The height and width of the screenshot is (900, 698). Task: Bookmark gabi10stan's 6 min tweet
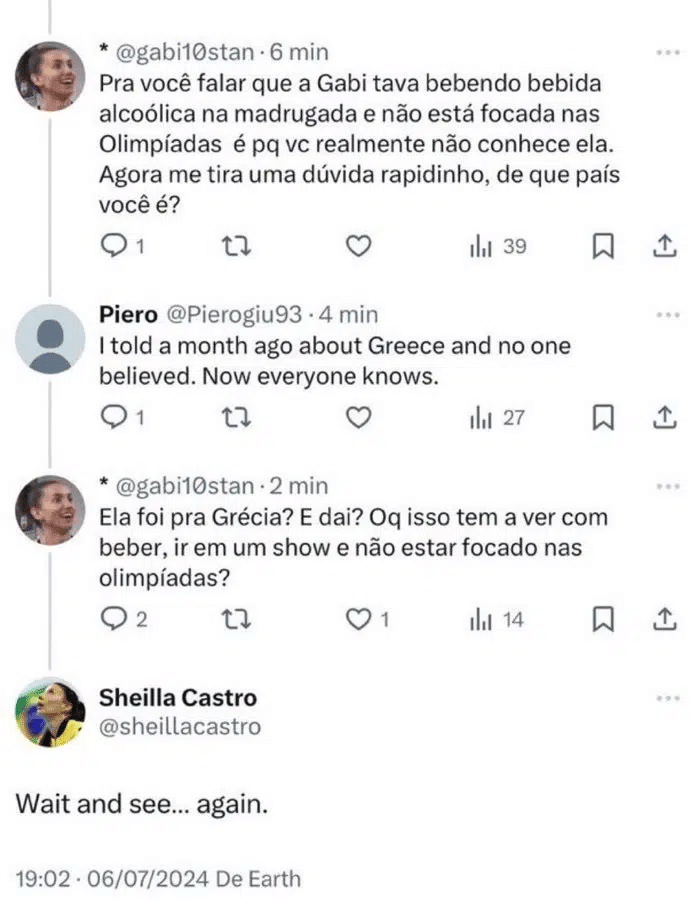tap(603, 247)
